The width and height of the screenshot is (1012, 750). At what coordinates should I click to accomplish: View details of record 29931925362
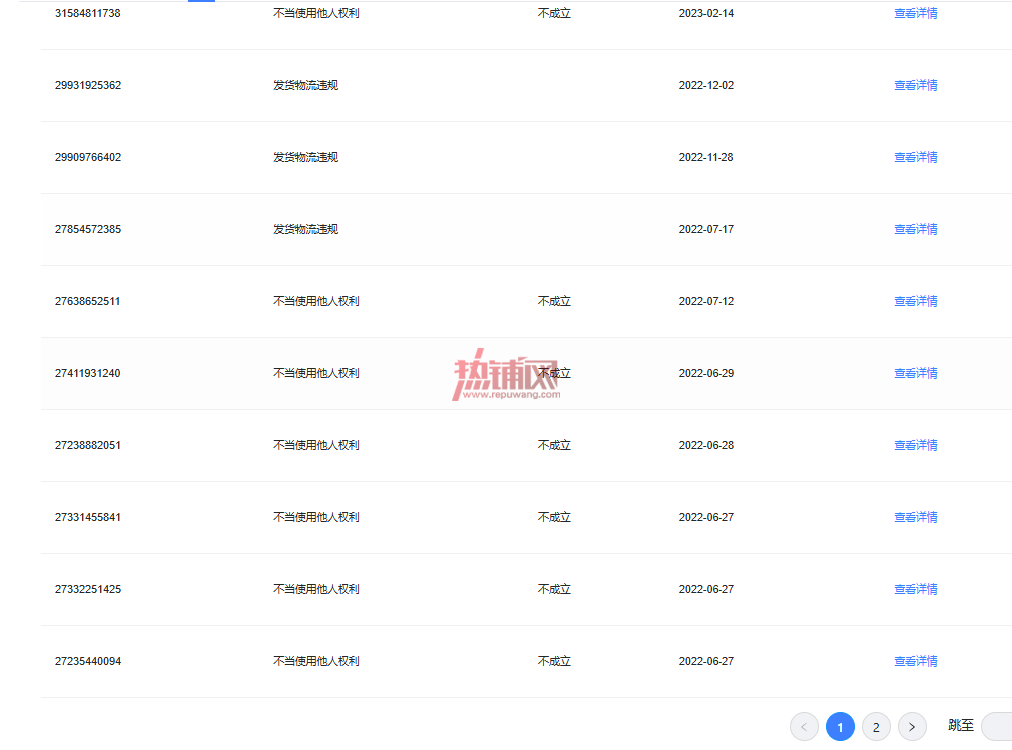point(915,85)
